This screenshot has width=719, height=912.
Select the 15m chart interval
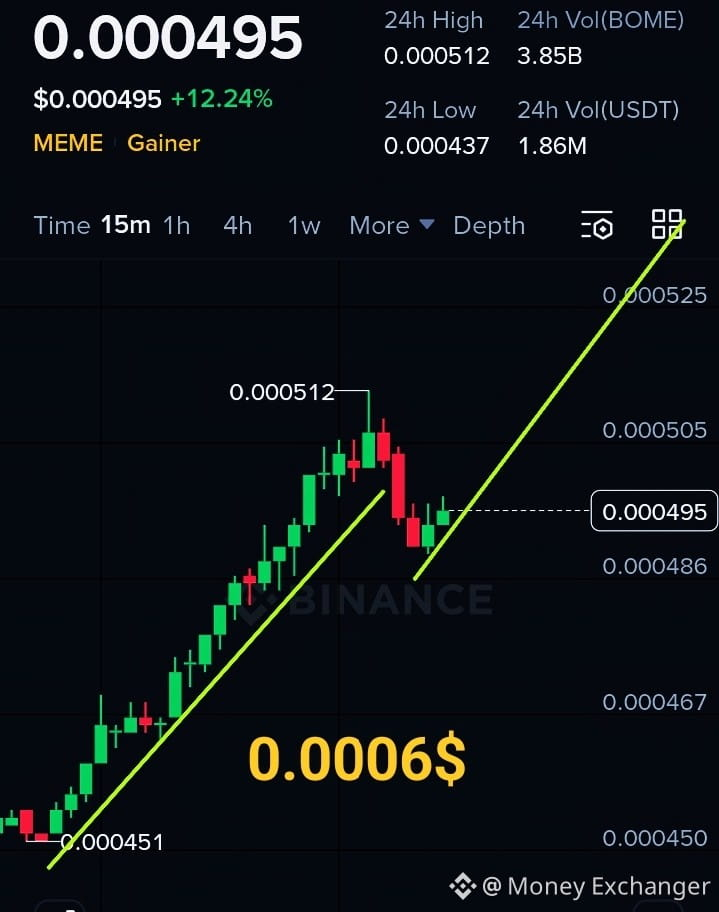125,225
